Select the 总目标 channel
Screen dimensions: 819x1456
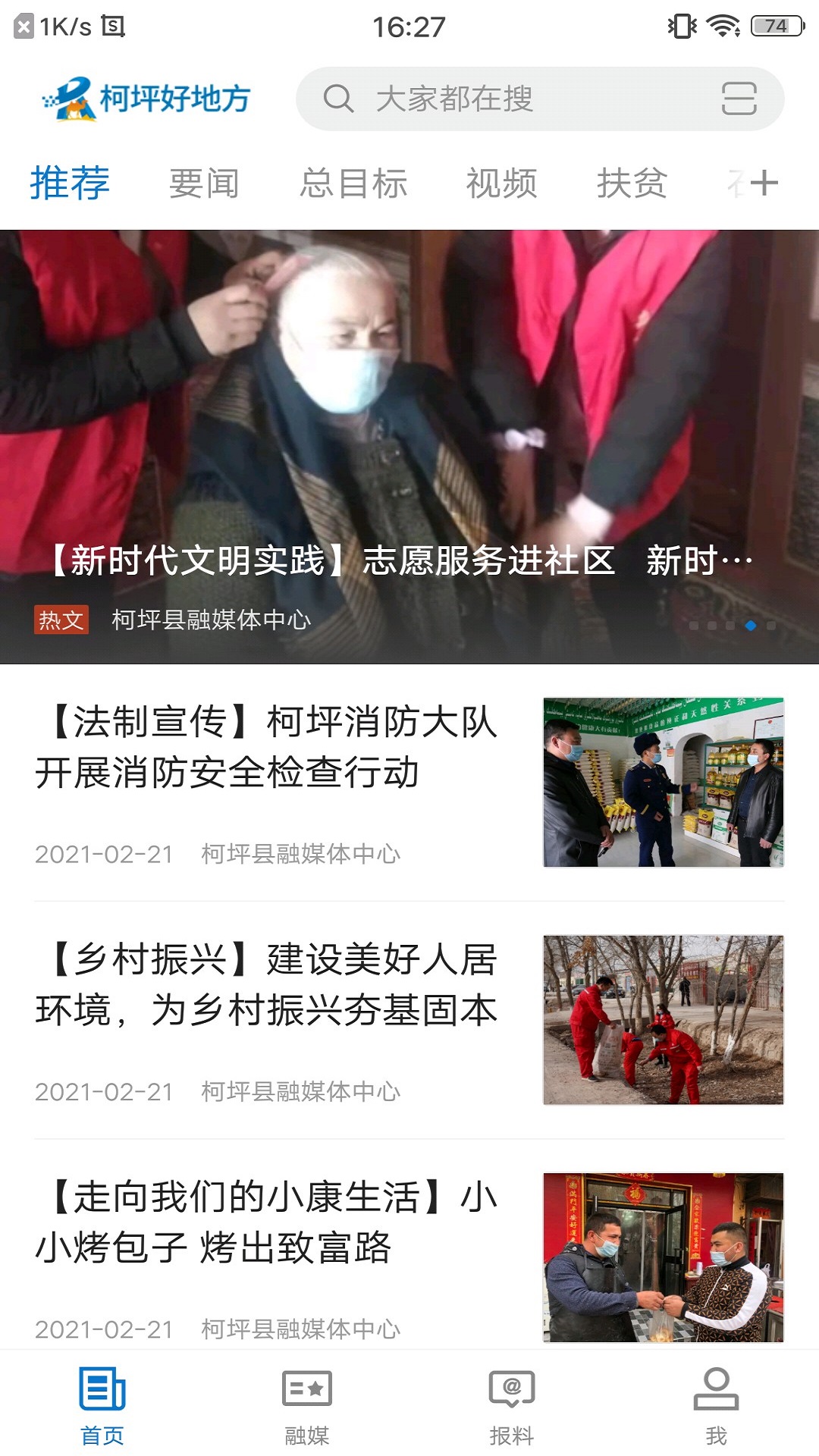pos(354,182)
